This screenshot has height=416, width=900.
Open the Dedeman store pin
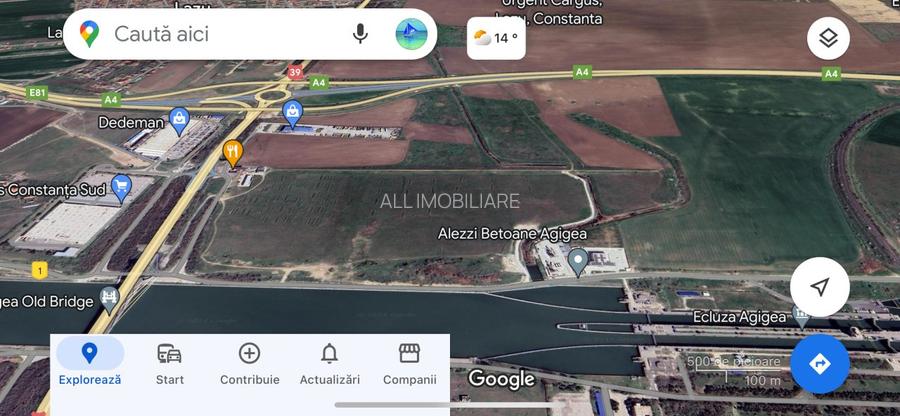coord(179,120)
